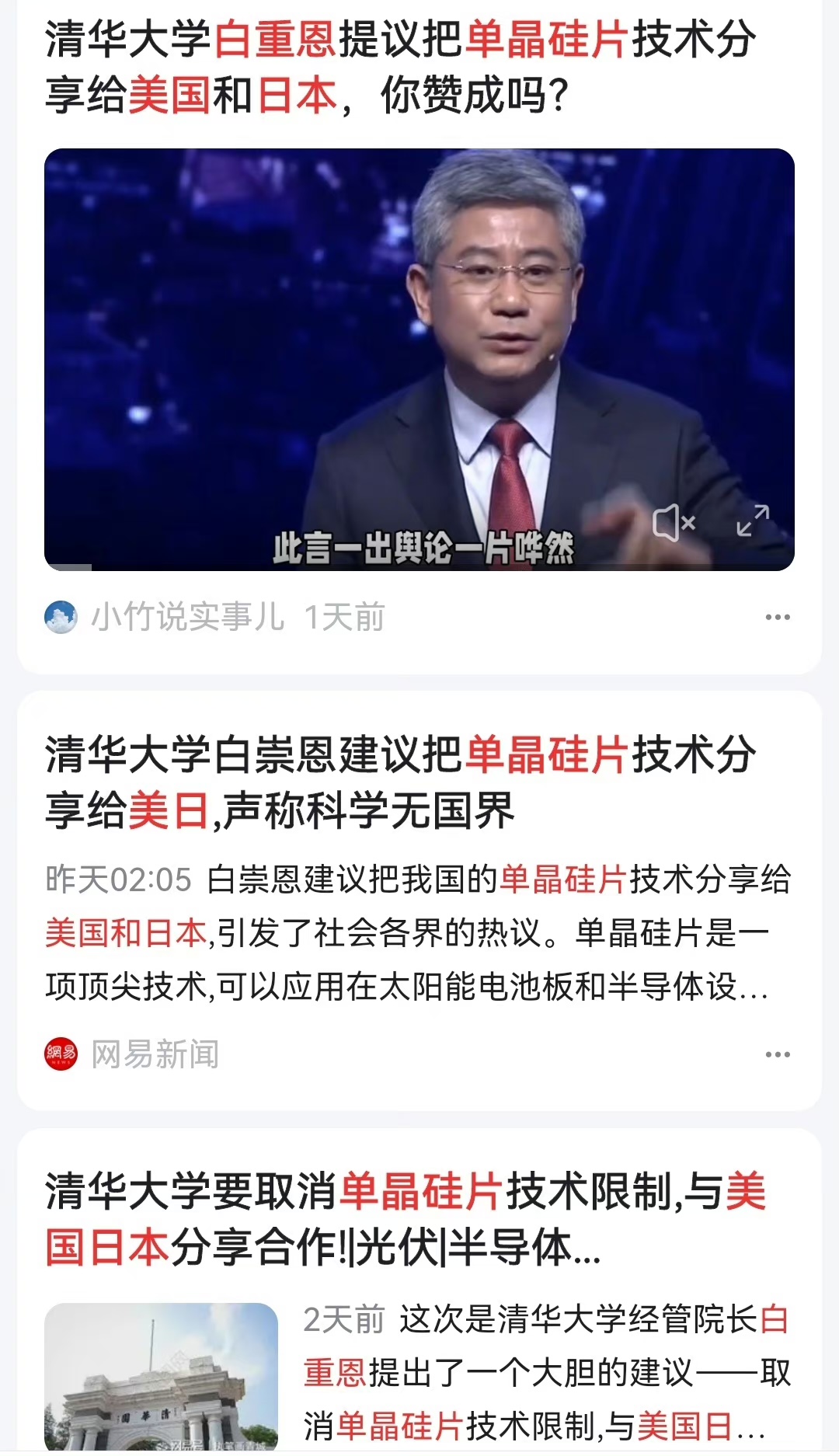Image resolution: width=839 pixels, height=1456 pixels.
Task: Open more options for 小竹说实事儿 post
Action: (777, 618)
